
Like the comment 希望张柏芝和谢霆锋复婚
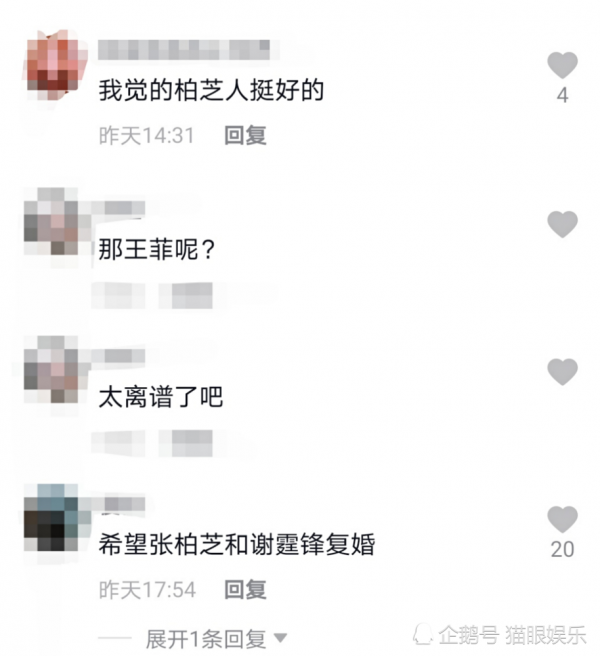(562, 520)
